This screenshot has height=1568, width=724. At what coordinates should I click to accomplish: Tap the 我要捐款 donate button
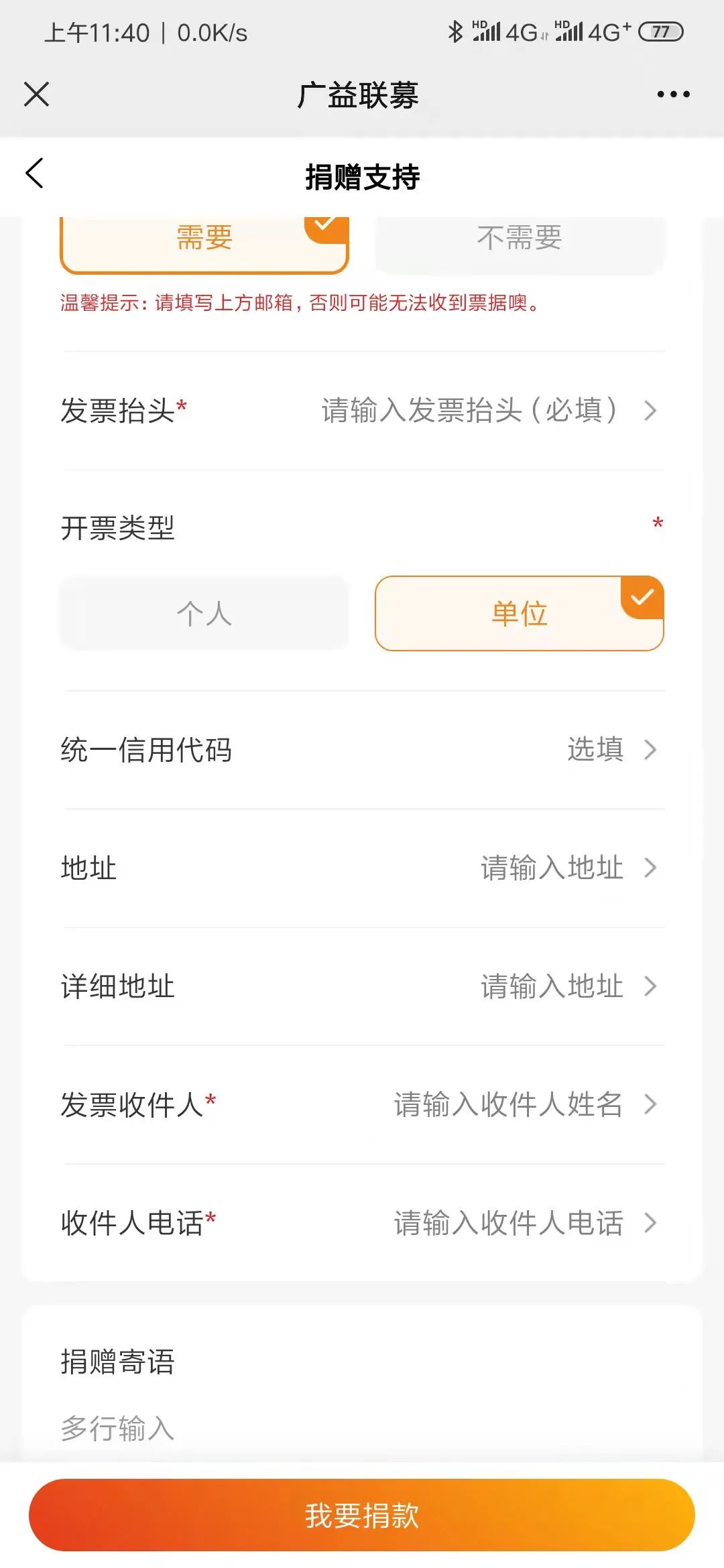point(362,1514)
